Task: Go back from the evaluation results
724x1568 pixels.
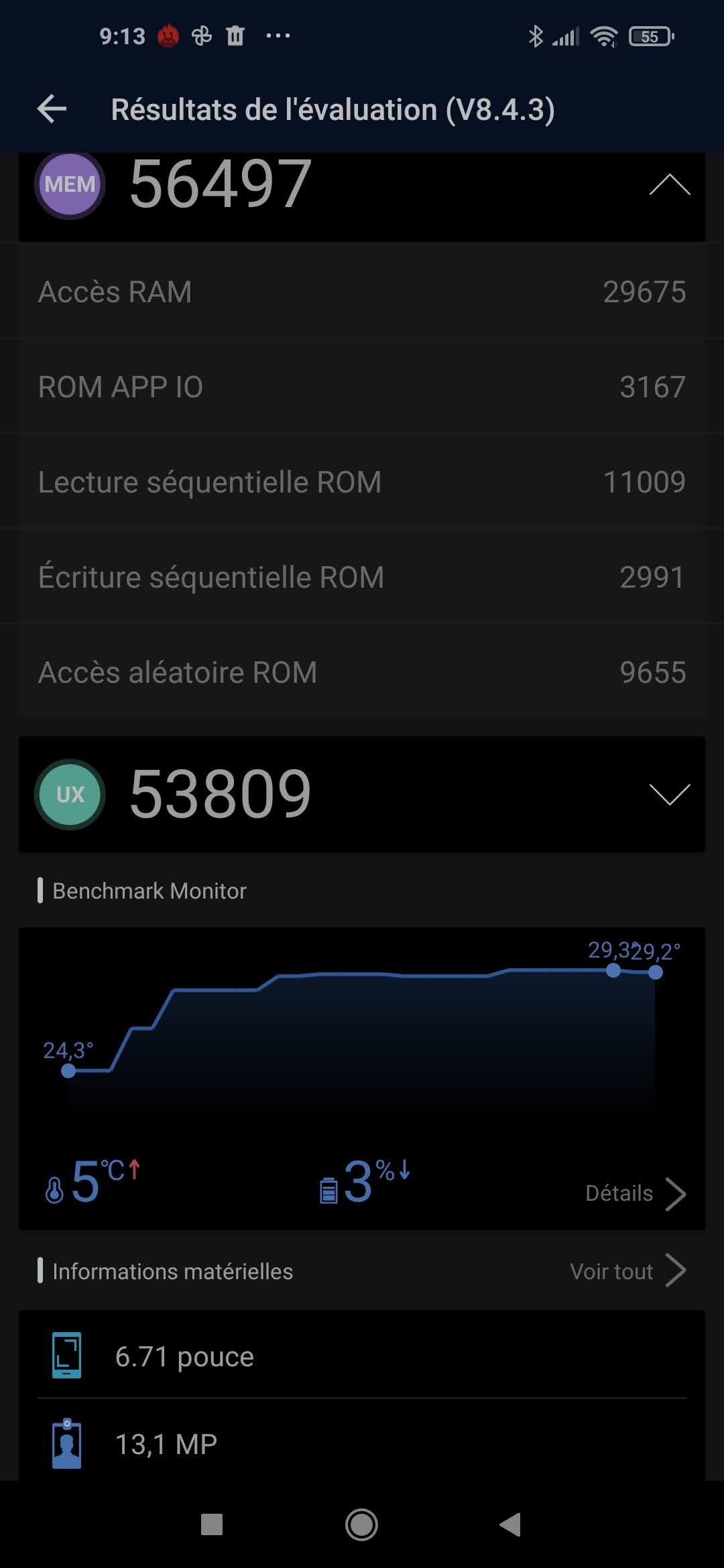Action: click(x=52, y=109)
